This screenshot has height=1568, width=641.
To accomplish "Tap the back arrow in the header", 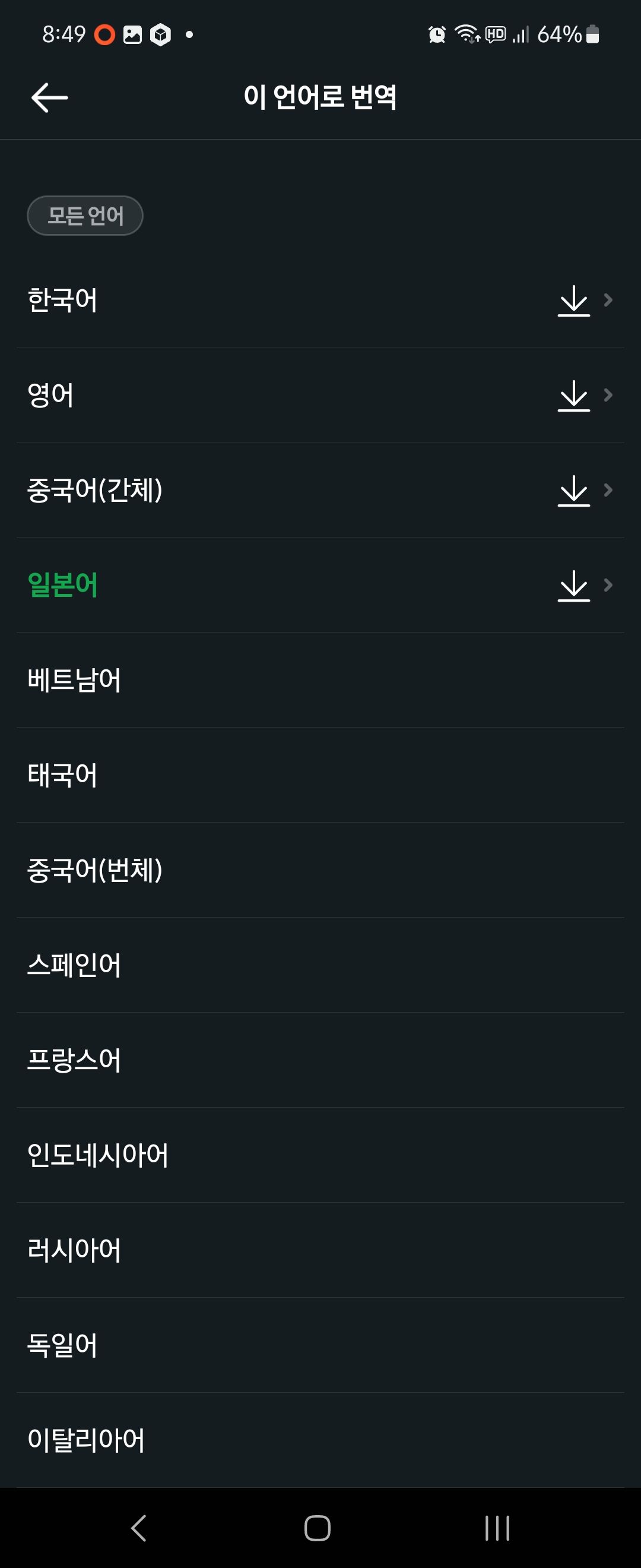I will coord(49,97).
